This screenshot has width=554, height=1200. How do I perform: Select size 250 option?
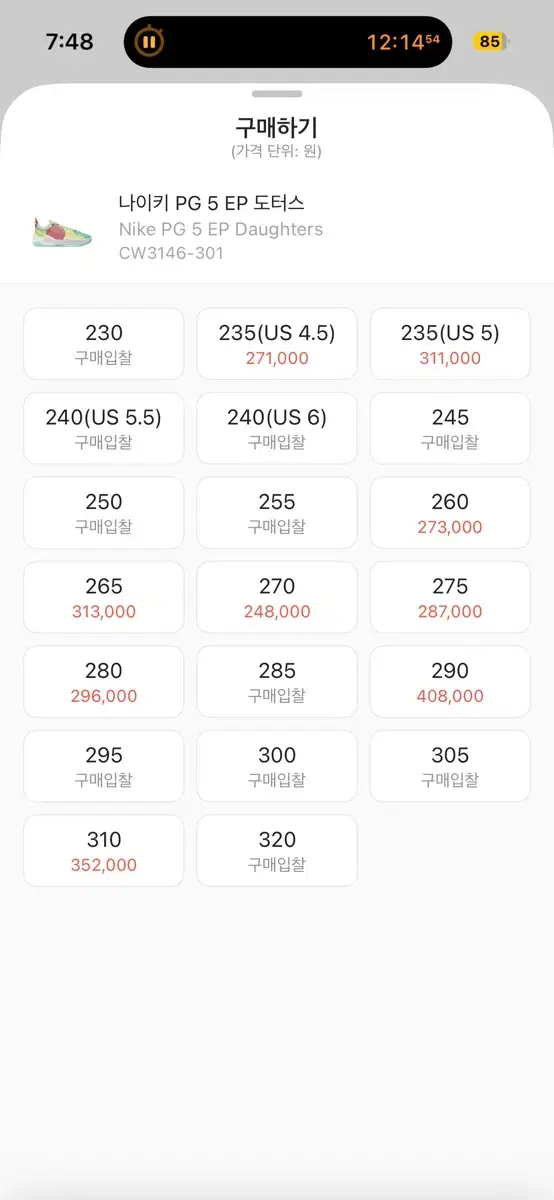click(104, 513)
